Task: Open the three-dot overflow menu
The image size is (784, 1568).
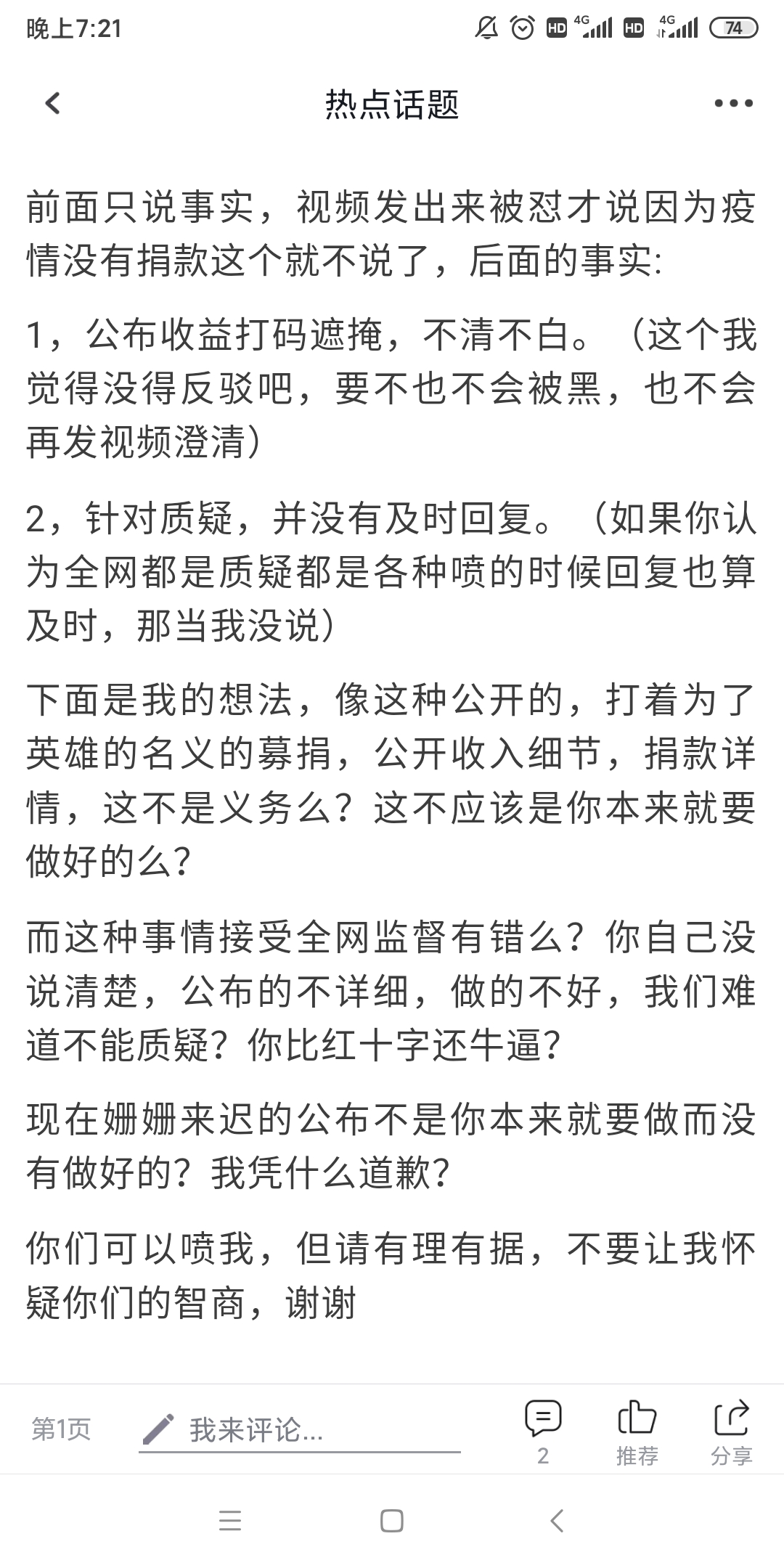Action: click(733, 104)
